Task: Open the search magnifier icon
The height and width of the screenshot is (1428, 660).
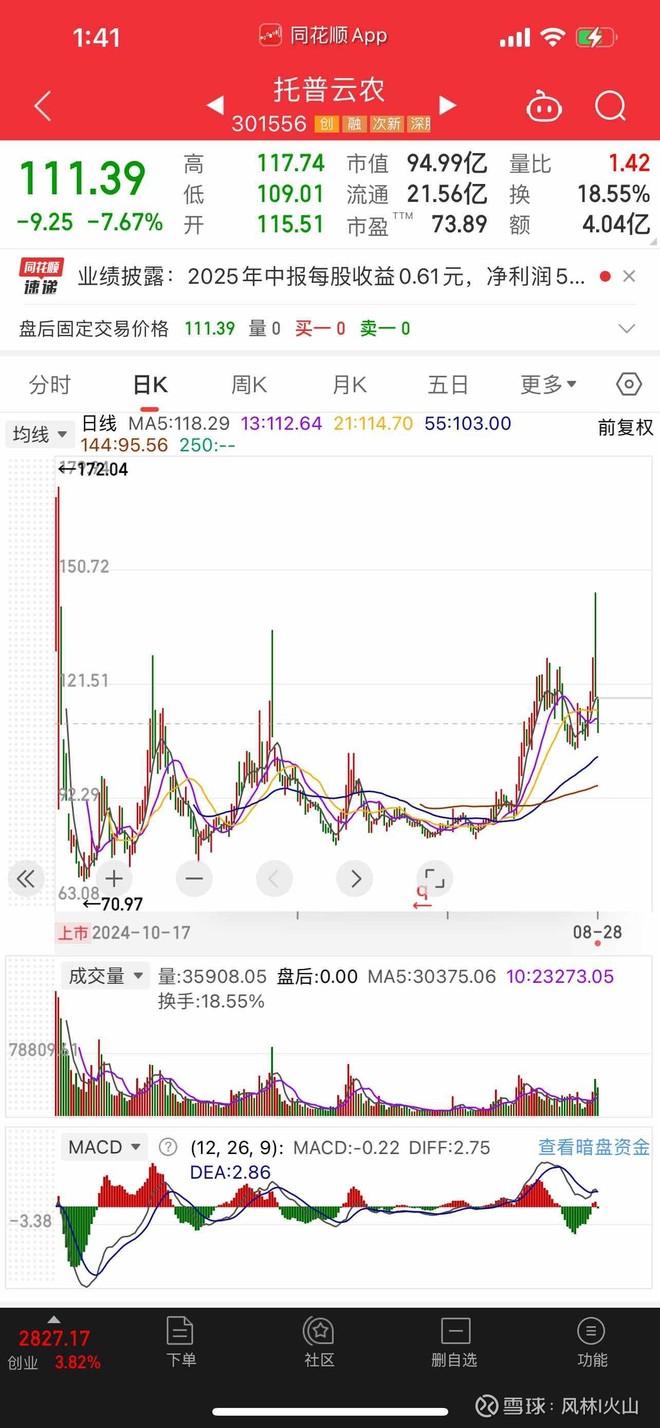Action: click(610, 106)
